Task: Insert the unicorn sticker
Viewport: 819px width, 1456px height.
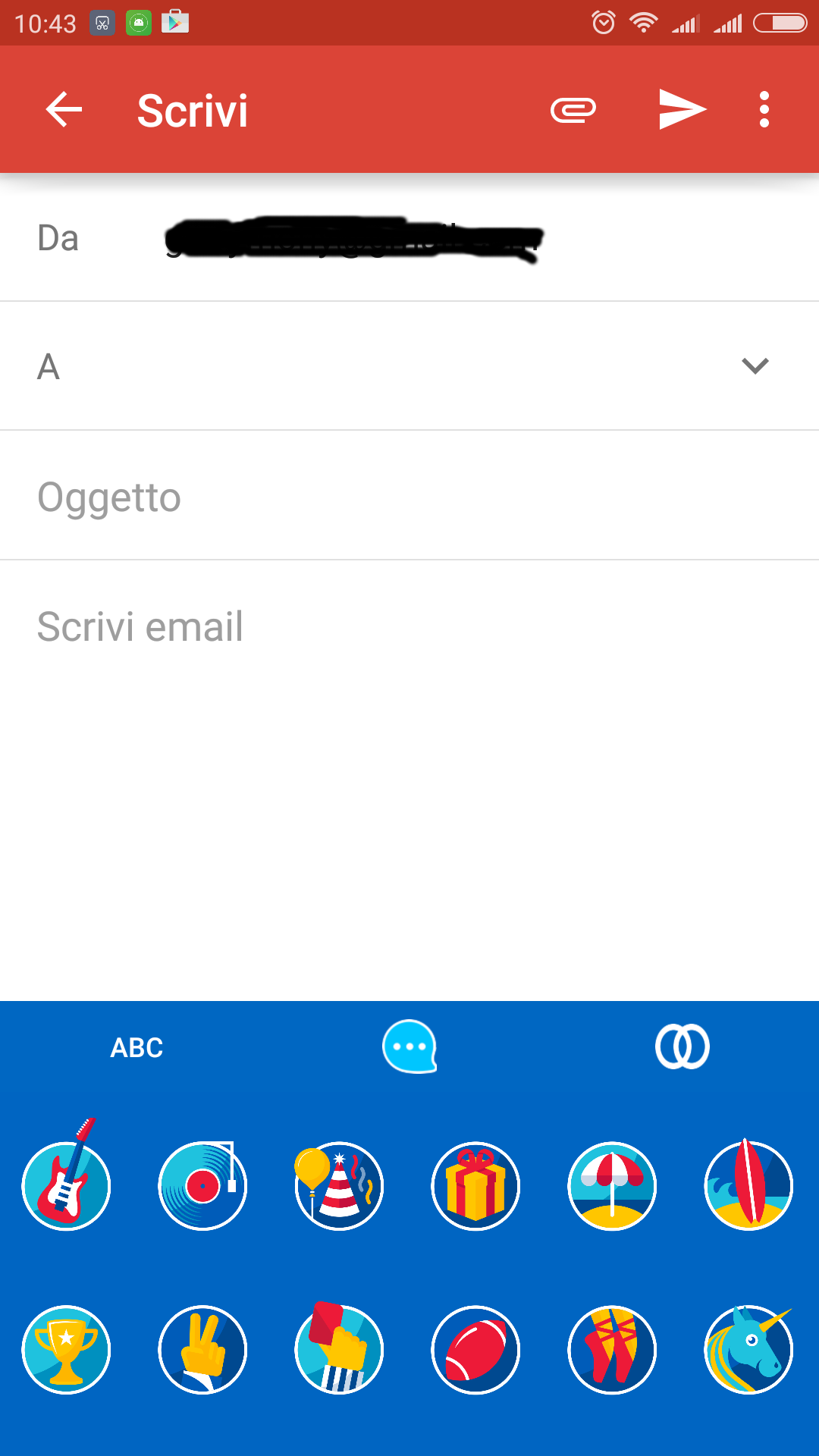Action: (748, 1350)
